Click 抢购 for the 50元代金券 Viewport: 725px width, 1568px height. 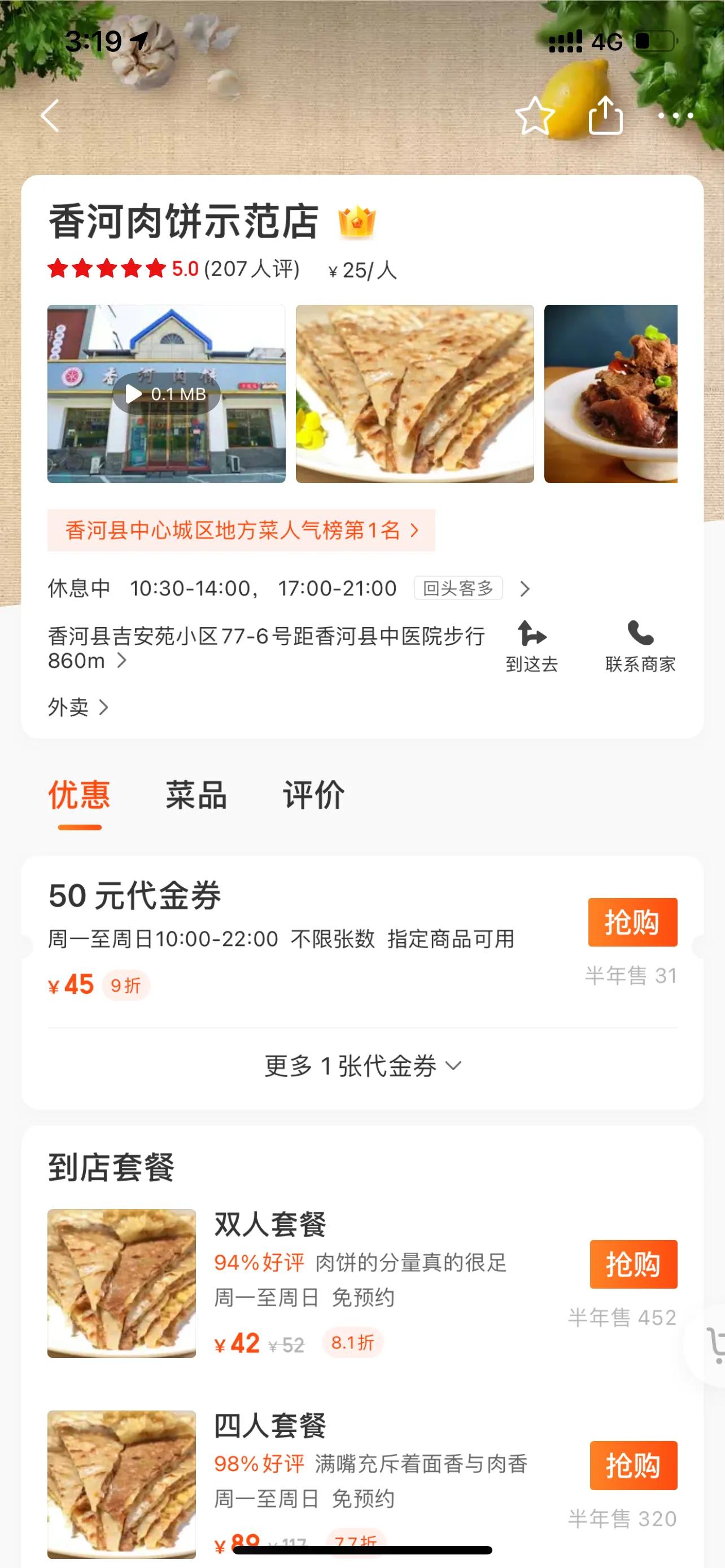(x=632, y=922)
